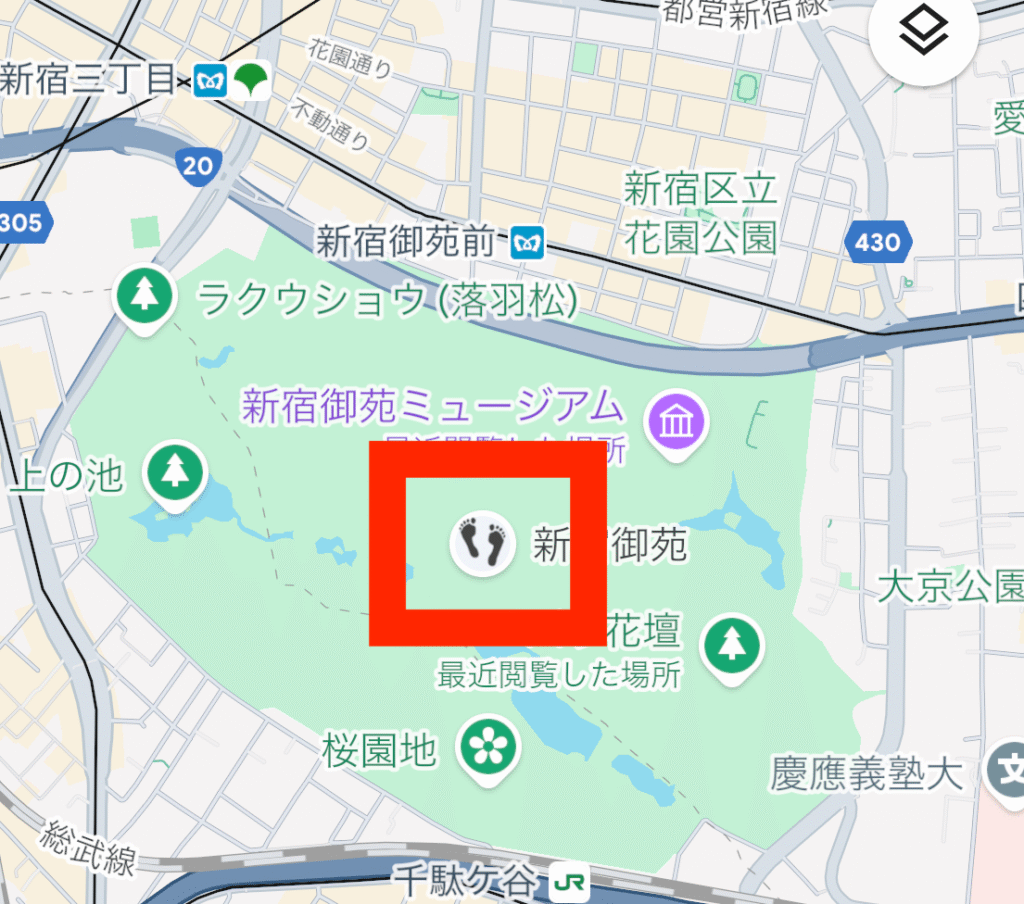The width and height of the screenshot is (1024, 904).
Task: Open the map layers button
Action: [924, 34]
